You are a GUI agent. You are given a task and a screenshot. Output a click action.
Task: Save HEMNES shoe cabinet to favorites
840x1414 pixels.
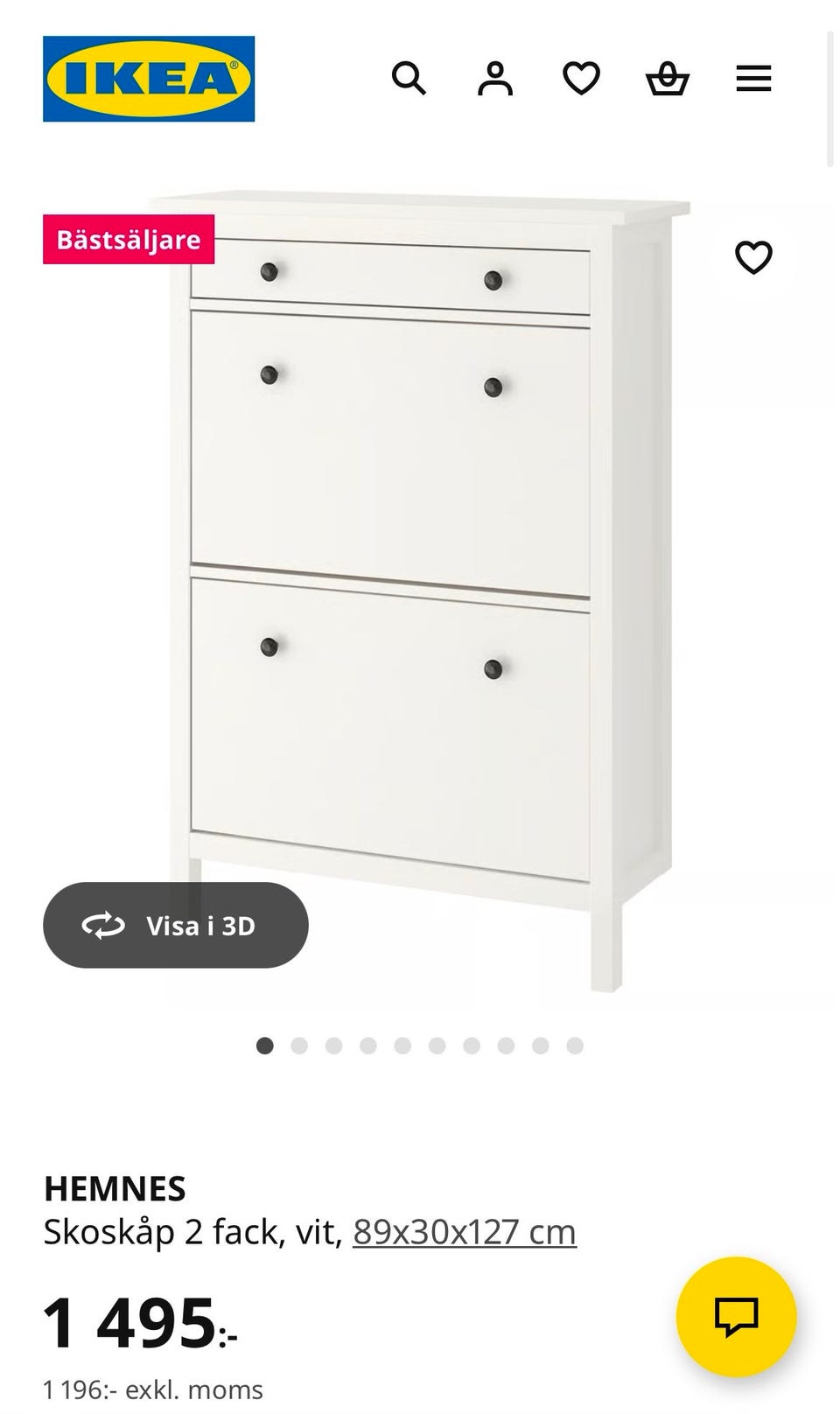pos(753,257)
